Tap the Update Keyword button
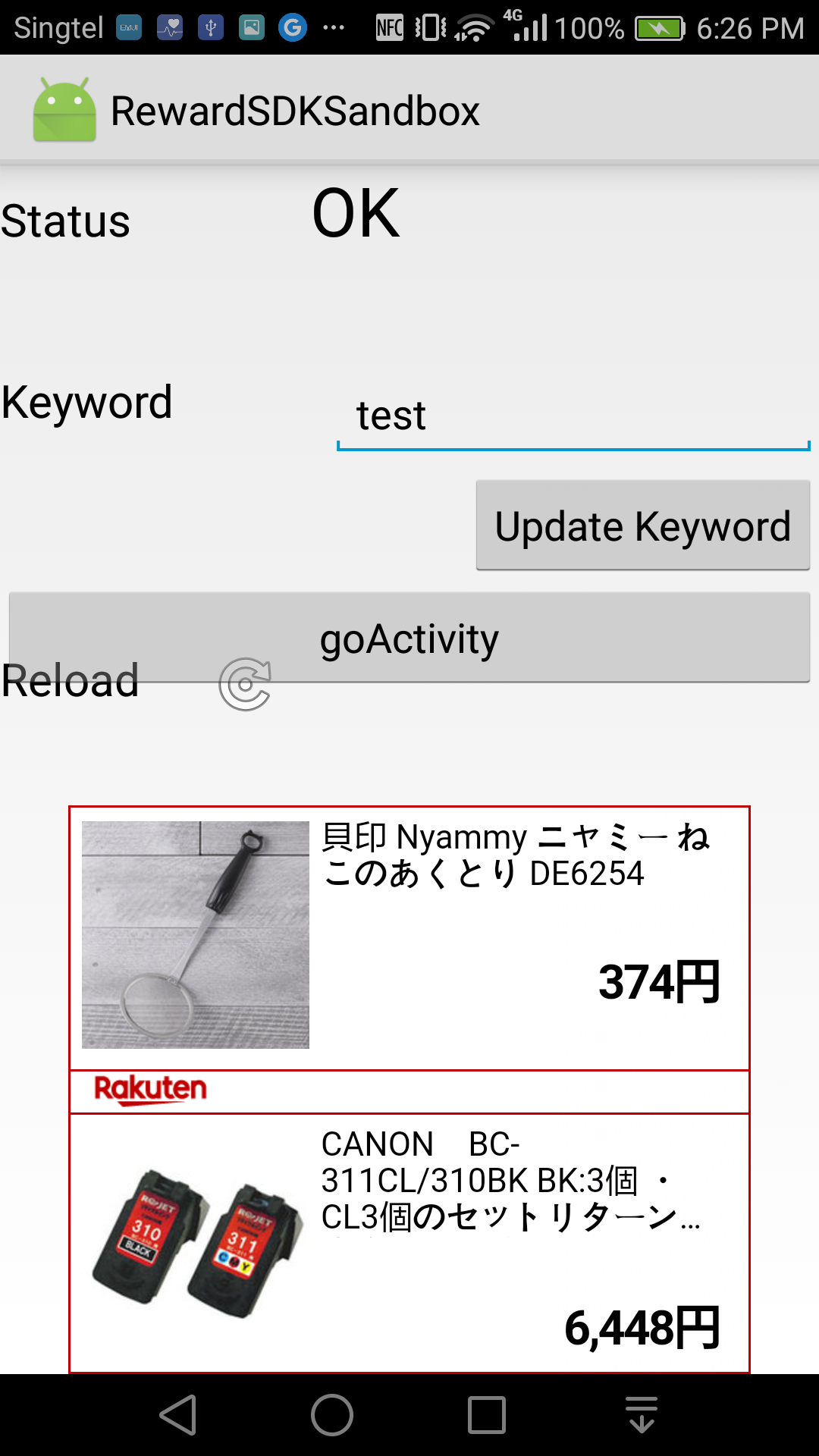 (x=642, y=526)
